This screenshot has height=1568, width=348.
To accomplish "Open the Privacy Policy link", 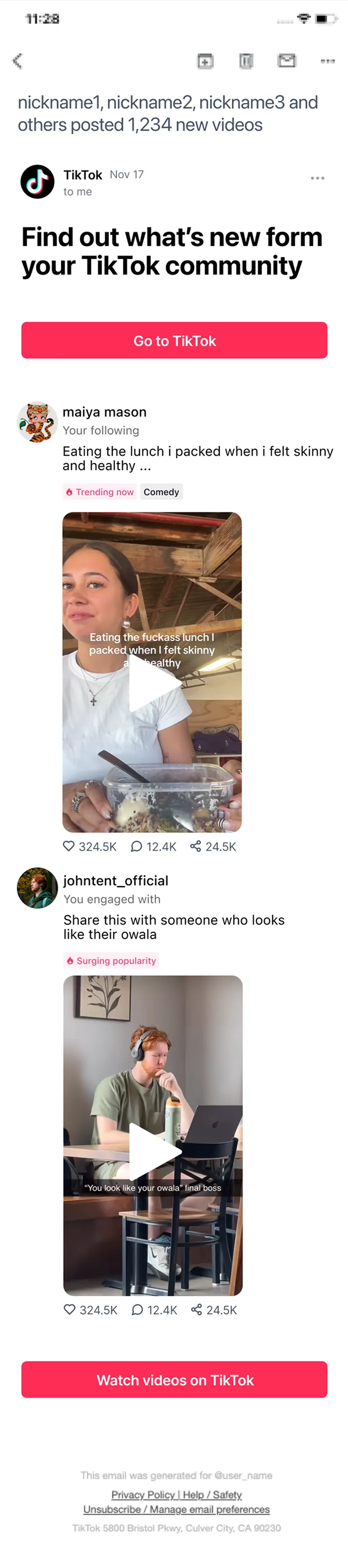I will tap(143, 1495).
